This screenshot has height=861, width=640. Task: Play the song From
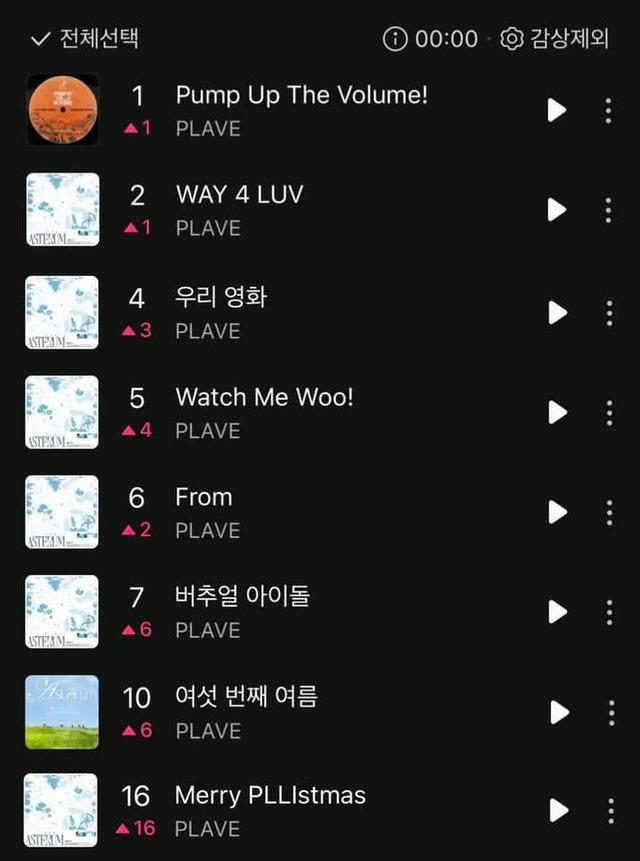[x=557, y=512]
